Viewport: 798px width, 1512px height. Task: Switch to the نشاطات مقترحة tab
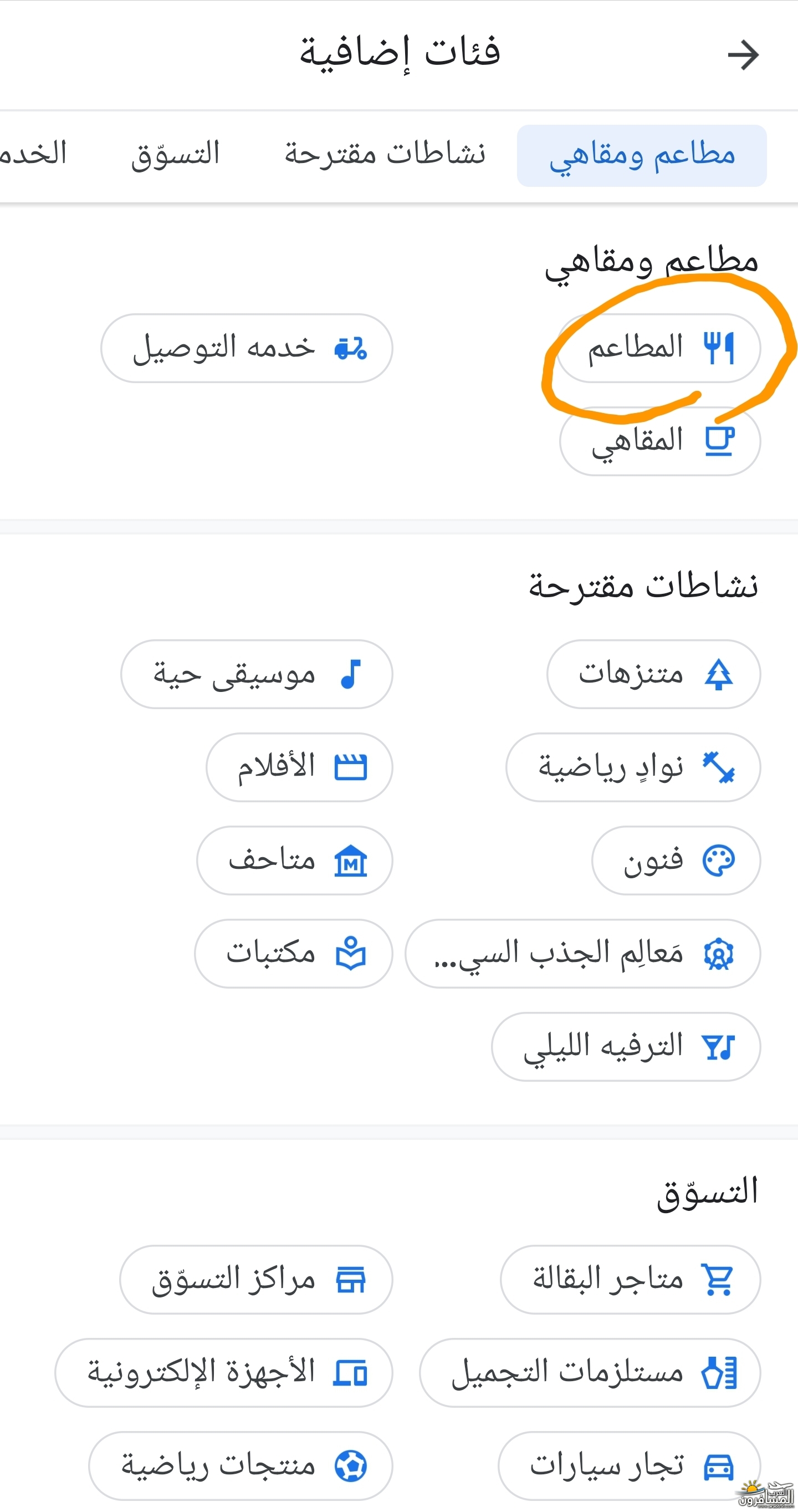point(385,155)
